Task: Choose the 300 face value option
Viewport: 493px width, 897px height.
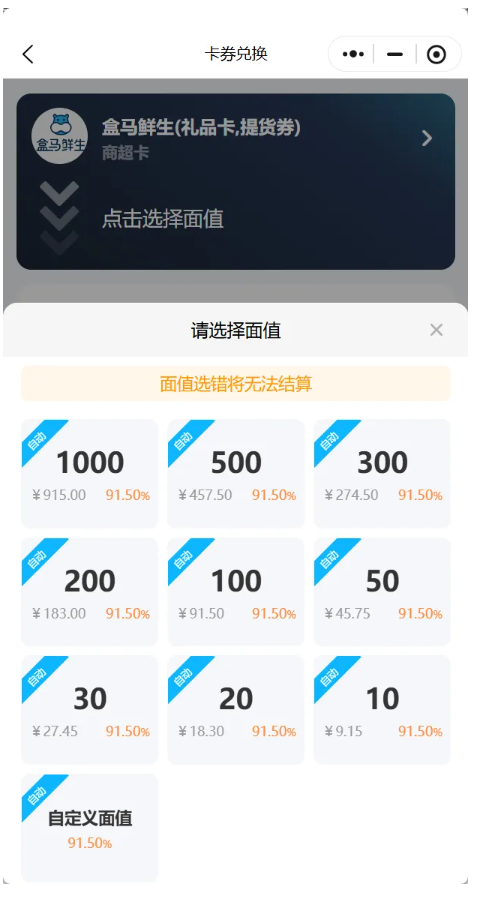Action: click(x=382, y=474)
